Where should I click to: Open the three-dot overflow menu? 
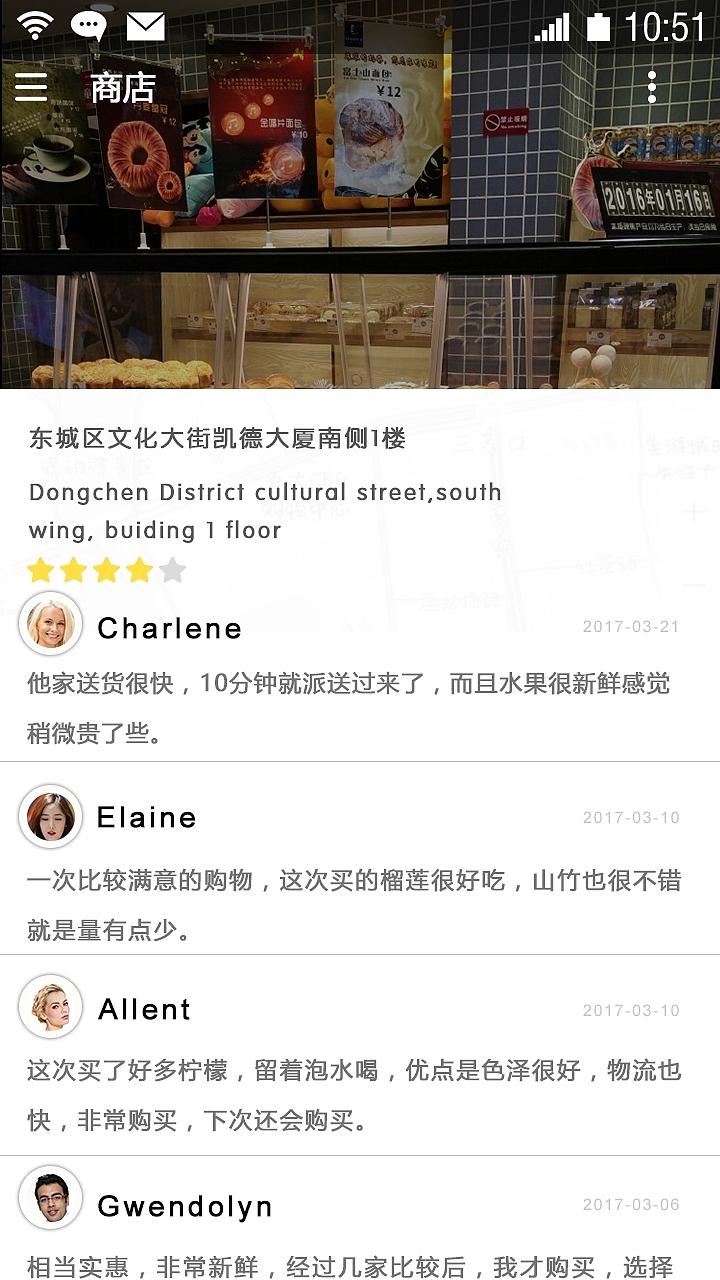(651, 86)
